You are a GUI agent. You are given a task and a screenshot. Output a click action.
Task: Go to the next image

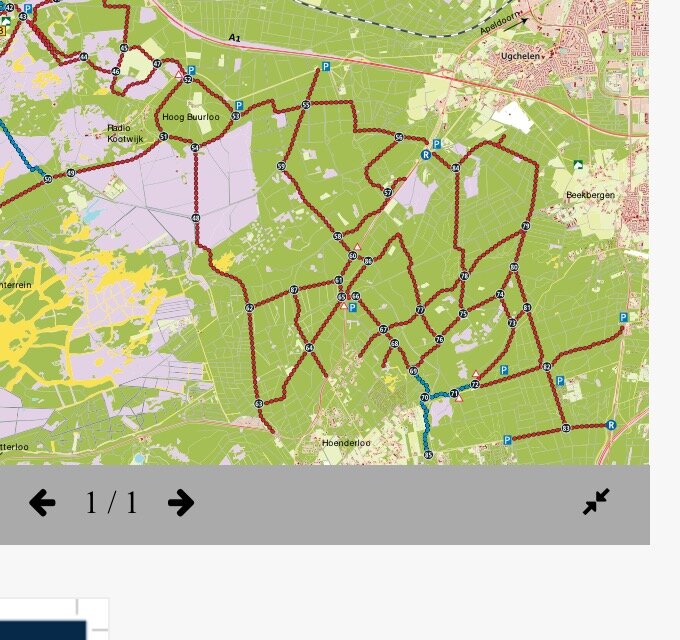point(180,502)
